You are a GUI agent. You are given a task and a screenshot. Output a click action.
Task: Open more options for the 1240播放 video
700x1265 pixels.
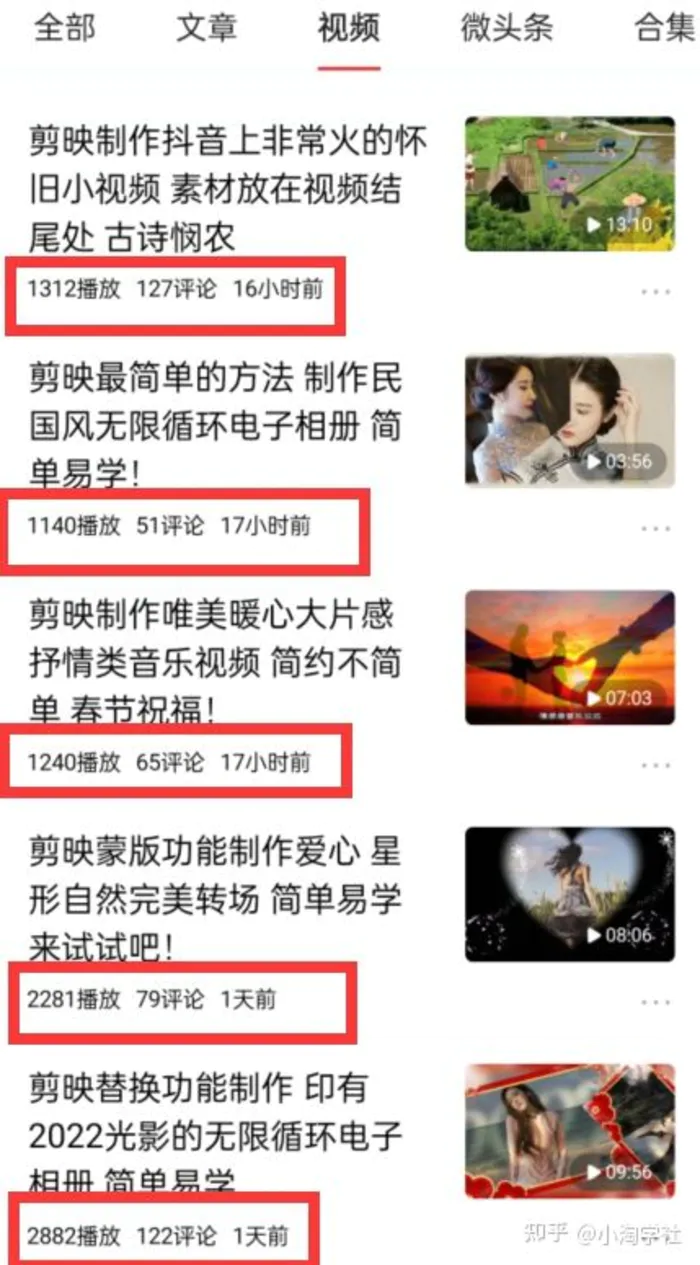point(656,765)
